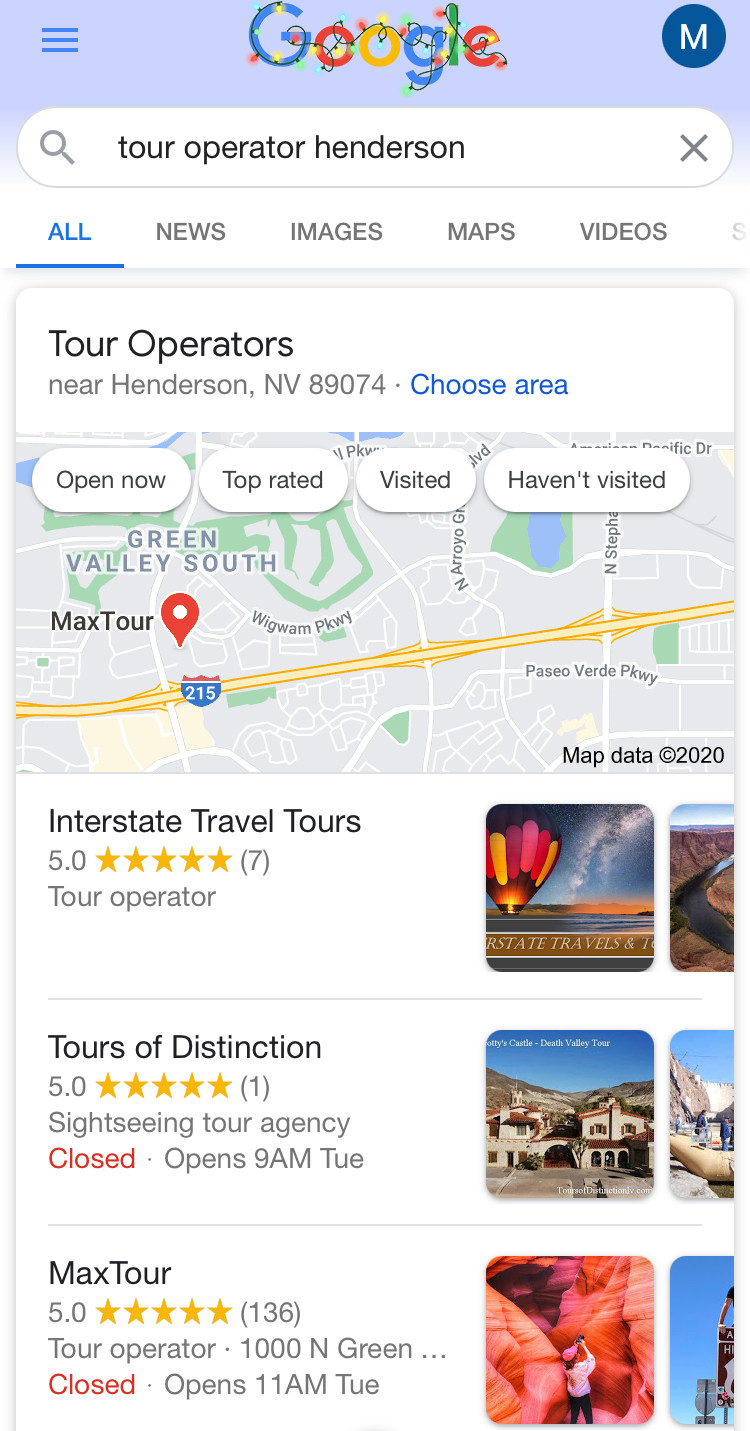Open the MaxTour listing

pos(110,1274)
